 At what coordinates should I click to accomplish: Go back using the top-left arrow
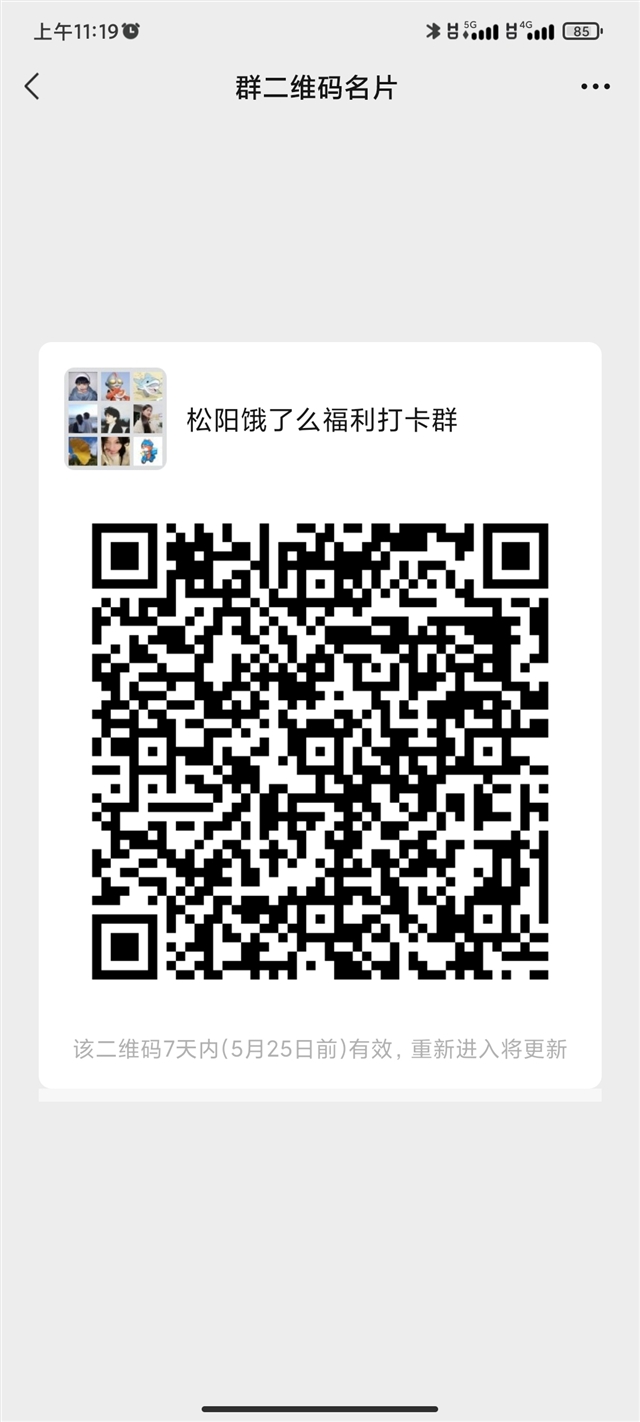[x=32, y=87]
